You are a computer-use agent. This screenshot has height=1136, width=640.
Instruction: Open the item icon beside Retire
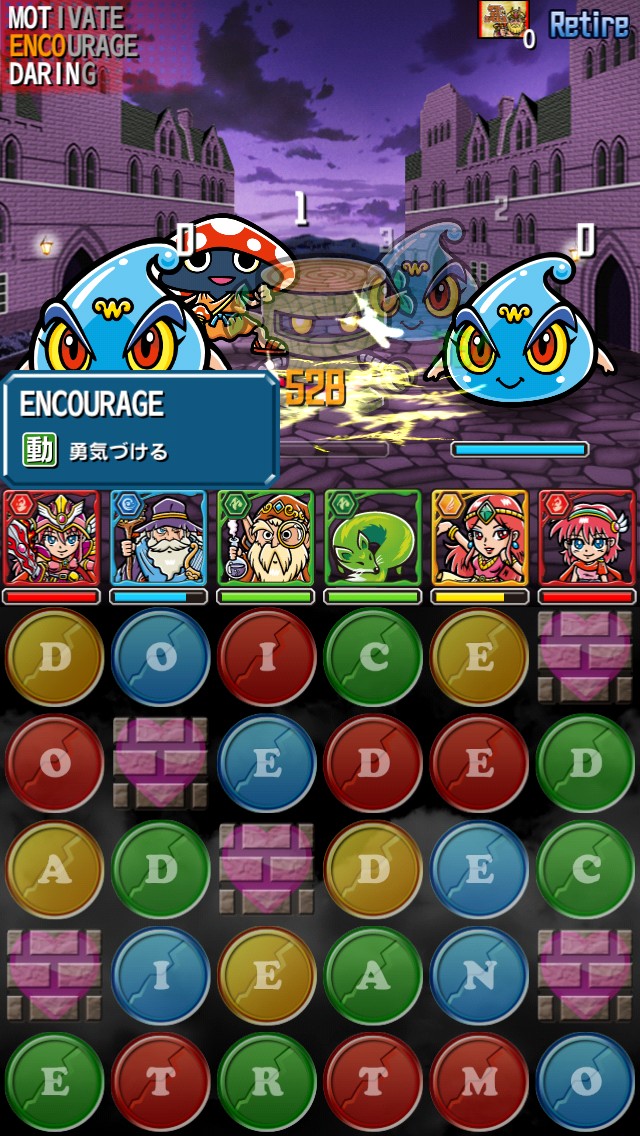503,19
